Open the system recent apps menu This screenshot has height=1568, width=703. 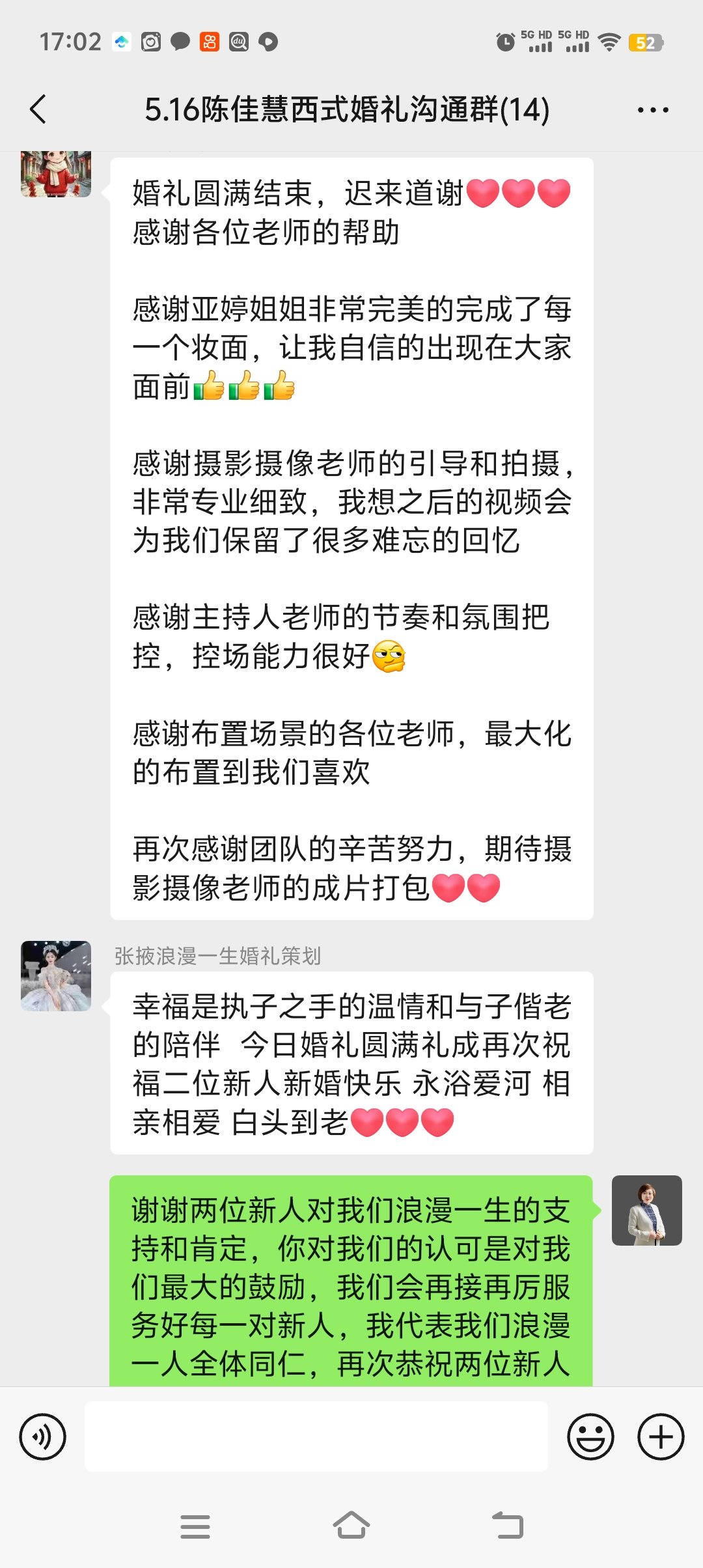tap(195, 1526)
